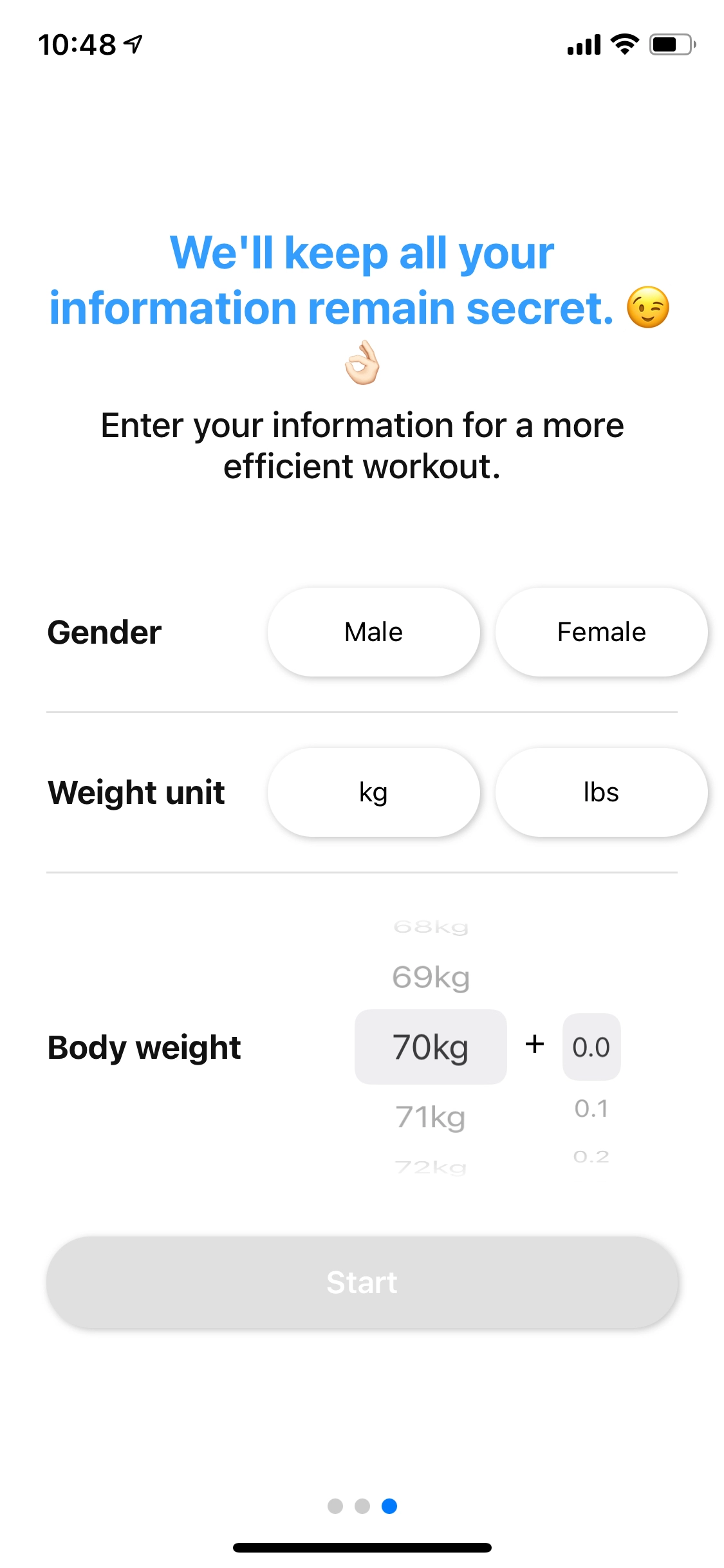Screen dimensions: 724x1568
Task: Pick 69kg in the body weight picker
Action: tap(431, 977)
